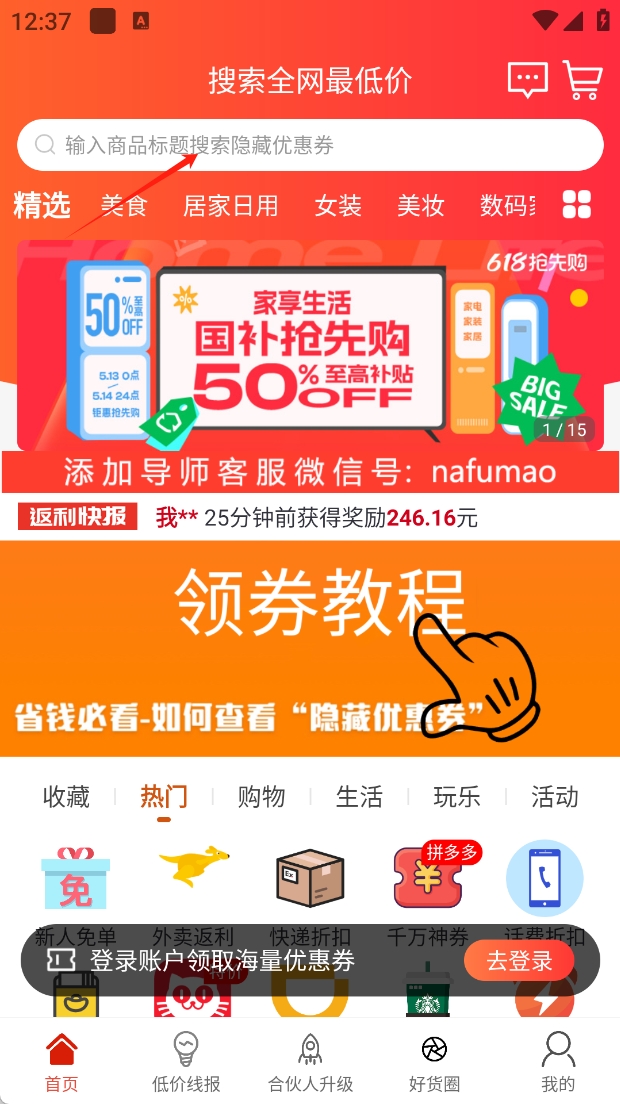The height and width of the screenshot is (1104, 620).
Task: Select the 美妆 category tab
Action: pyautogui.click(x=421, y=206)
